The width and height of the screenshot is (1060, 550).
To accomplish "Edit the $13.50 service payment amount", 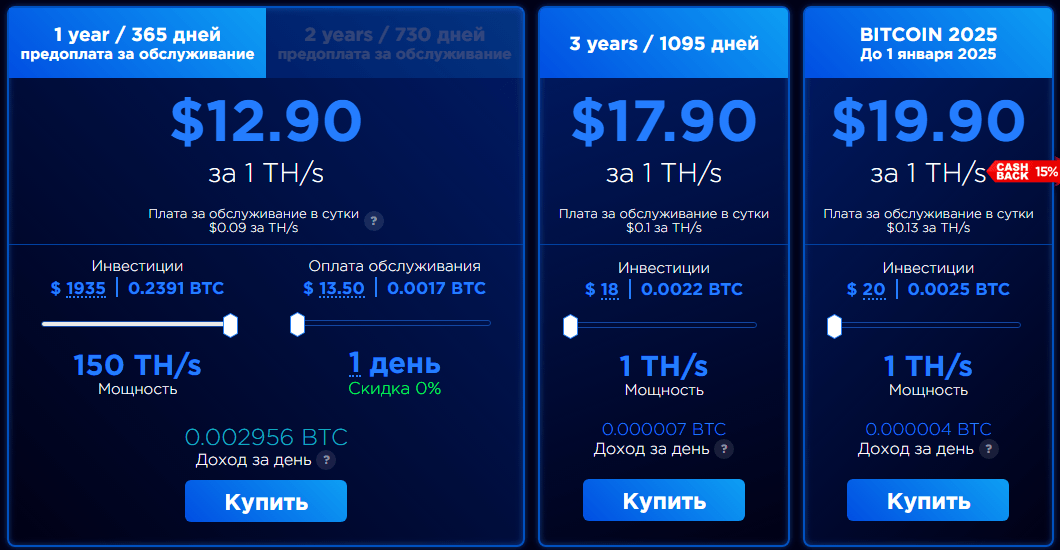I will coord(342,289).
